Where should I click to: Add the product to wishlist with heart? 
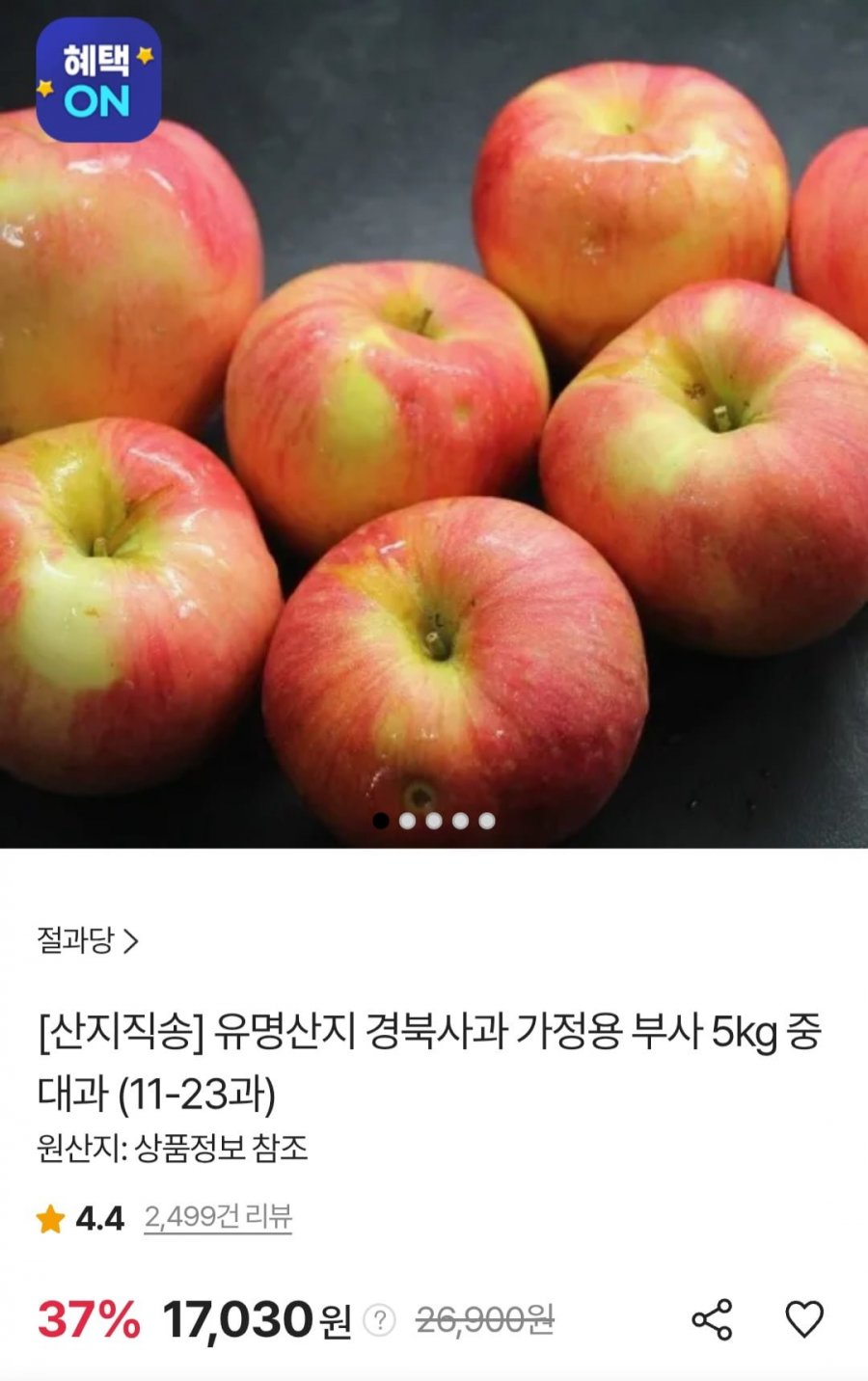pyautogui.click(x=803, y=1319)
